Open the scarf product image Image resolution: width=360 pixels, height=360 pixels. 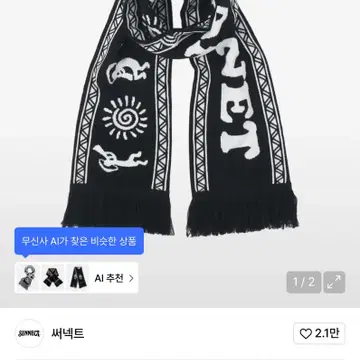tap(180, 117)
